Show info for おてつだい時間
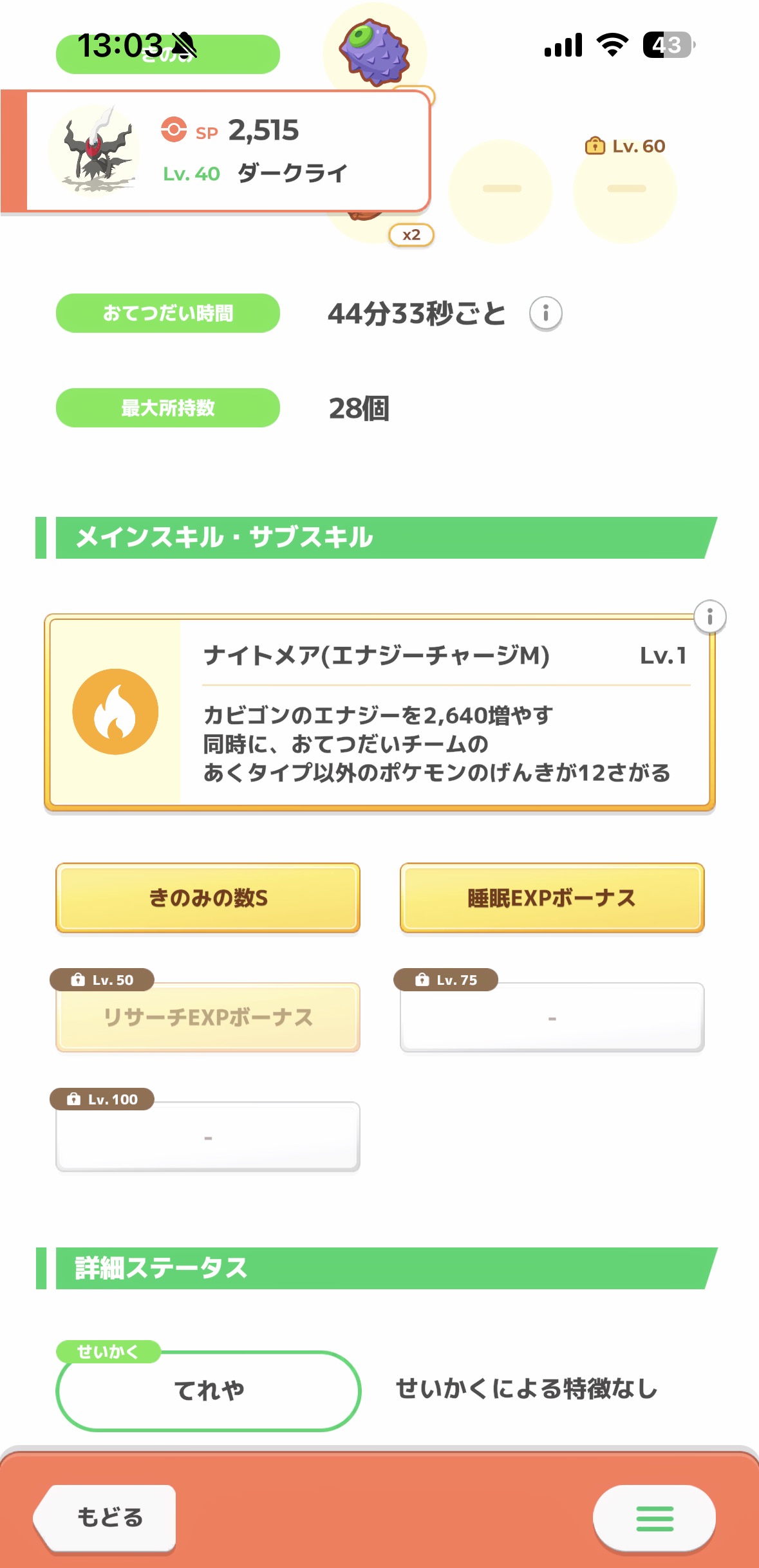 [x=545, y=313]
